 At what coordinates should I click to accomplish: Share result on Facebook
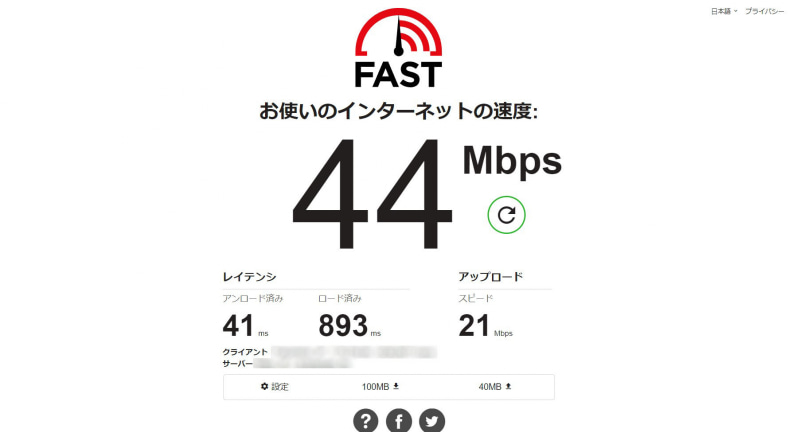[399, 422]
